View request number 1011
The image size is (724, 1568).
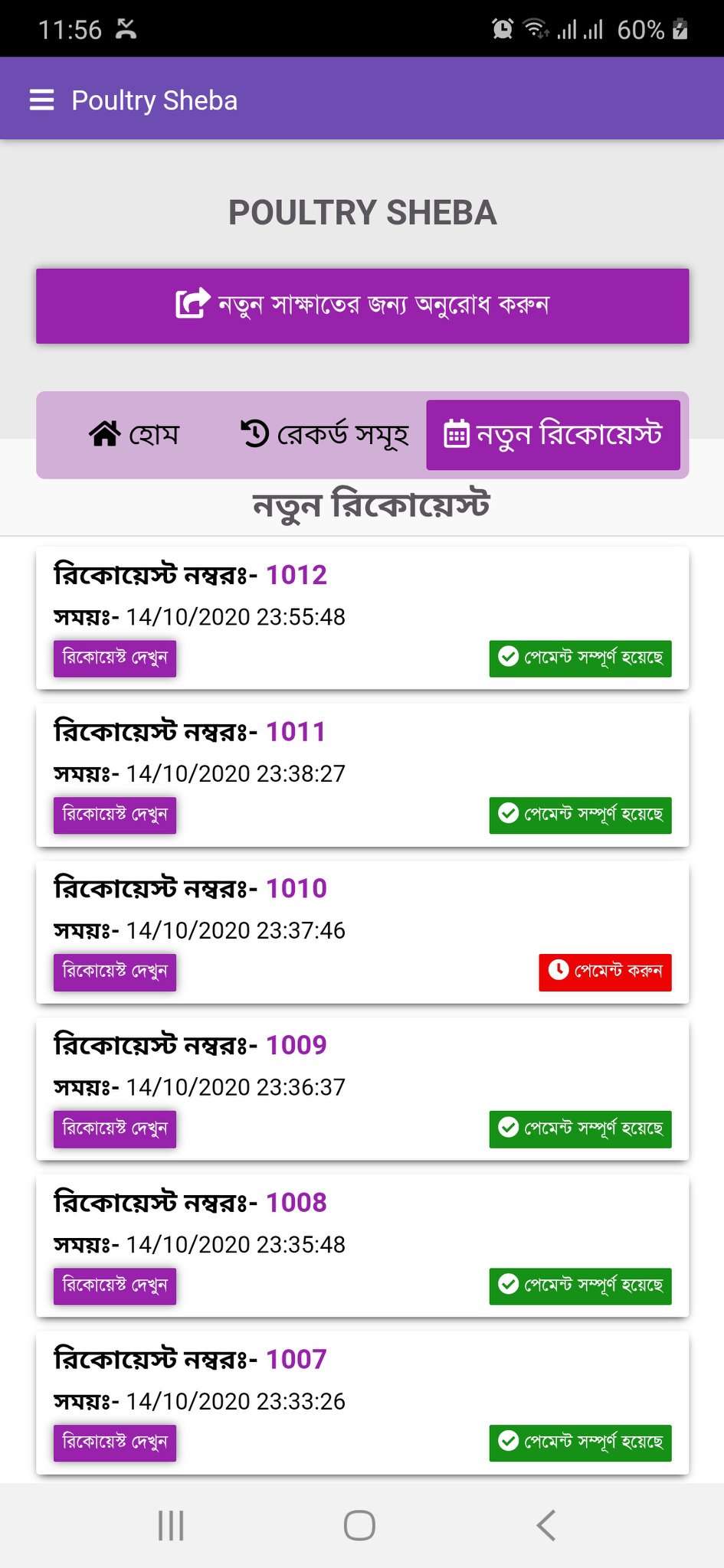point(115,815)
